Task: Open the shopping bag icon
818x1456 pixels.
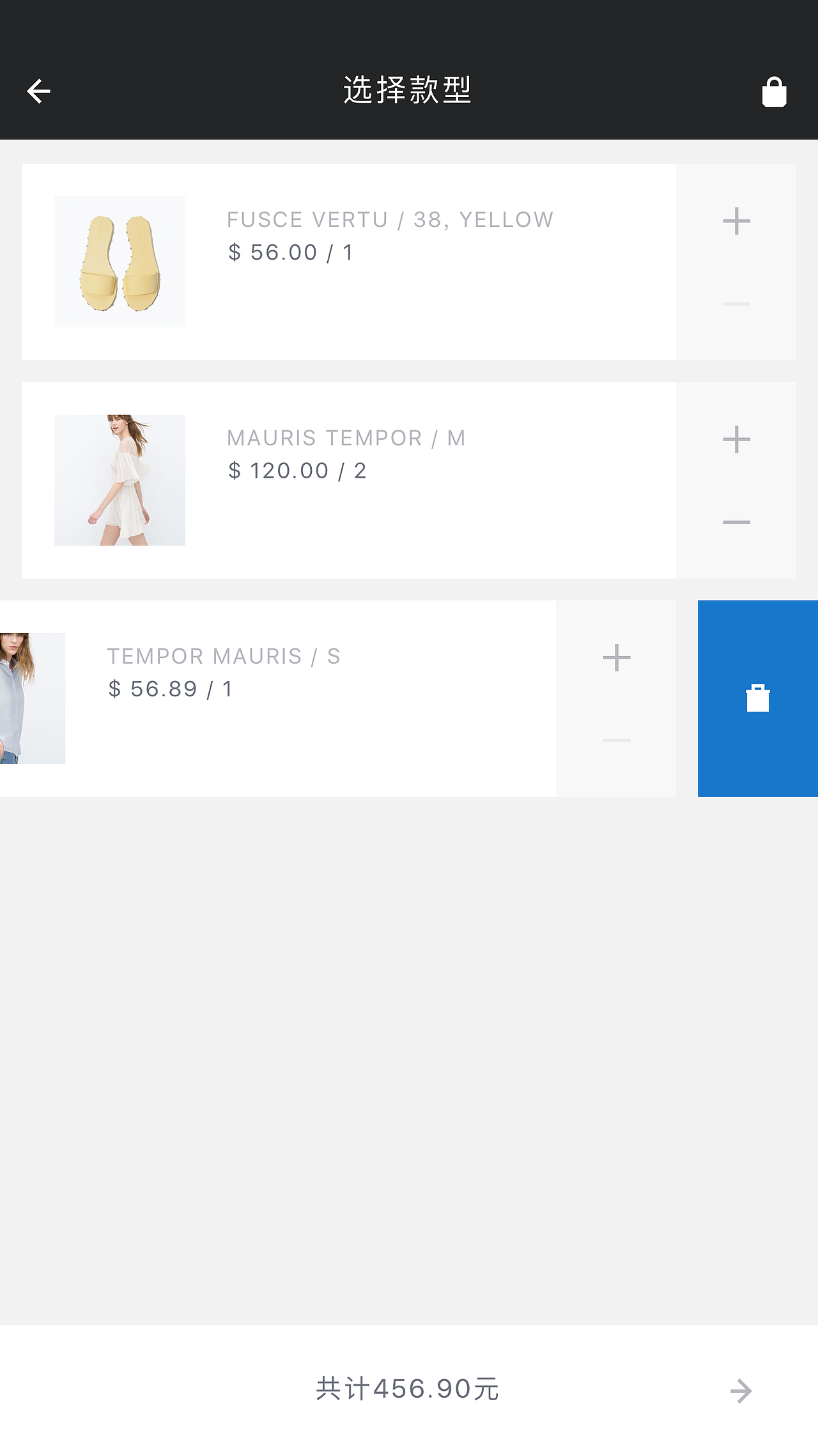Action: pos(774,92)
